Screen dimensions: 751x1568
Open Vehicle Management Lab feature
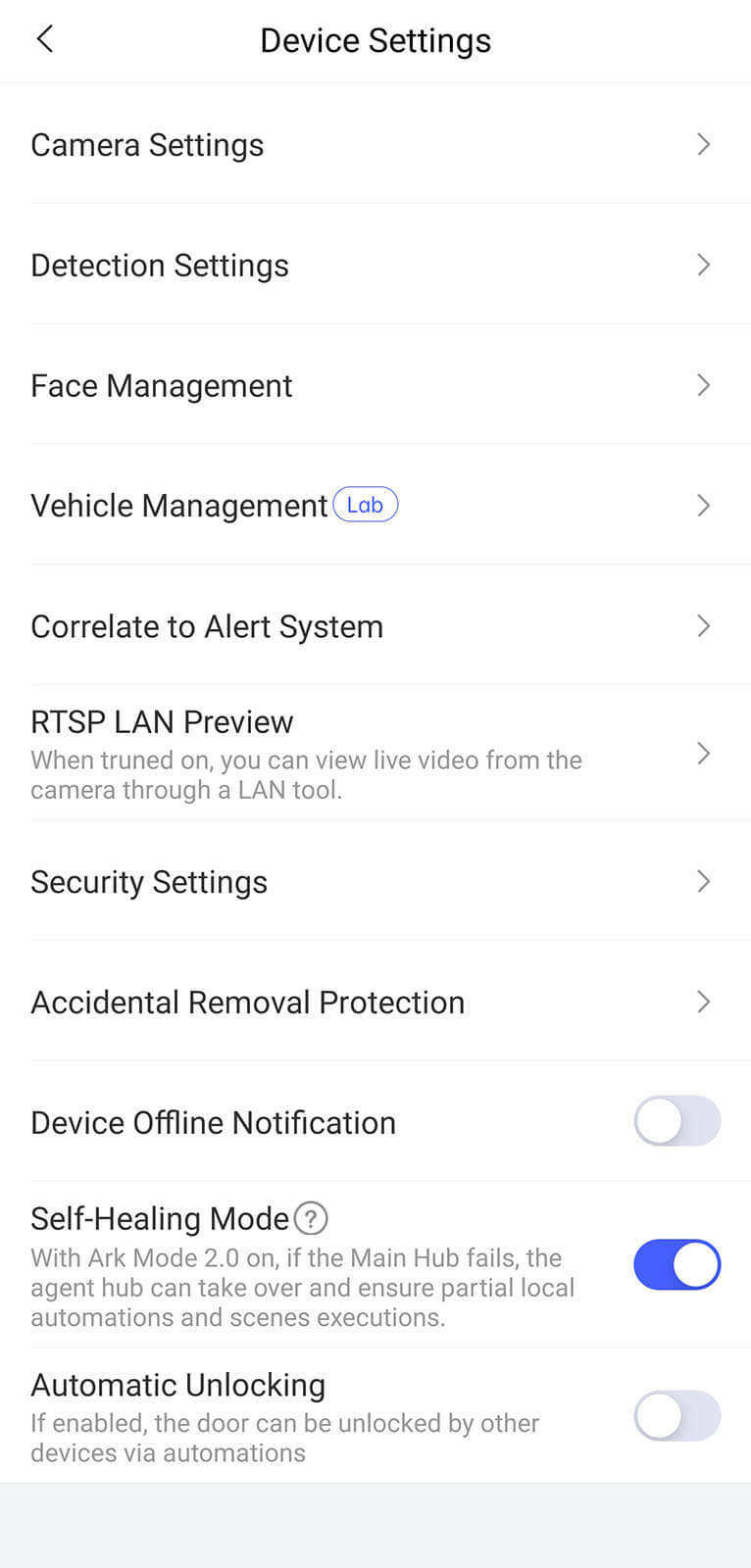point(375,506)
